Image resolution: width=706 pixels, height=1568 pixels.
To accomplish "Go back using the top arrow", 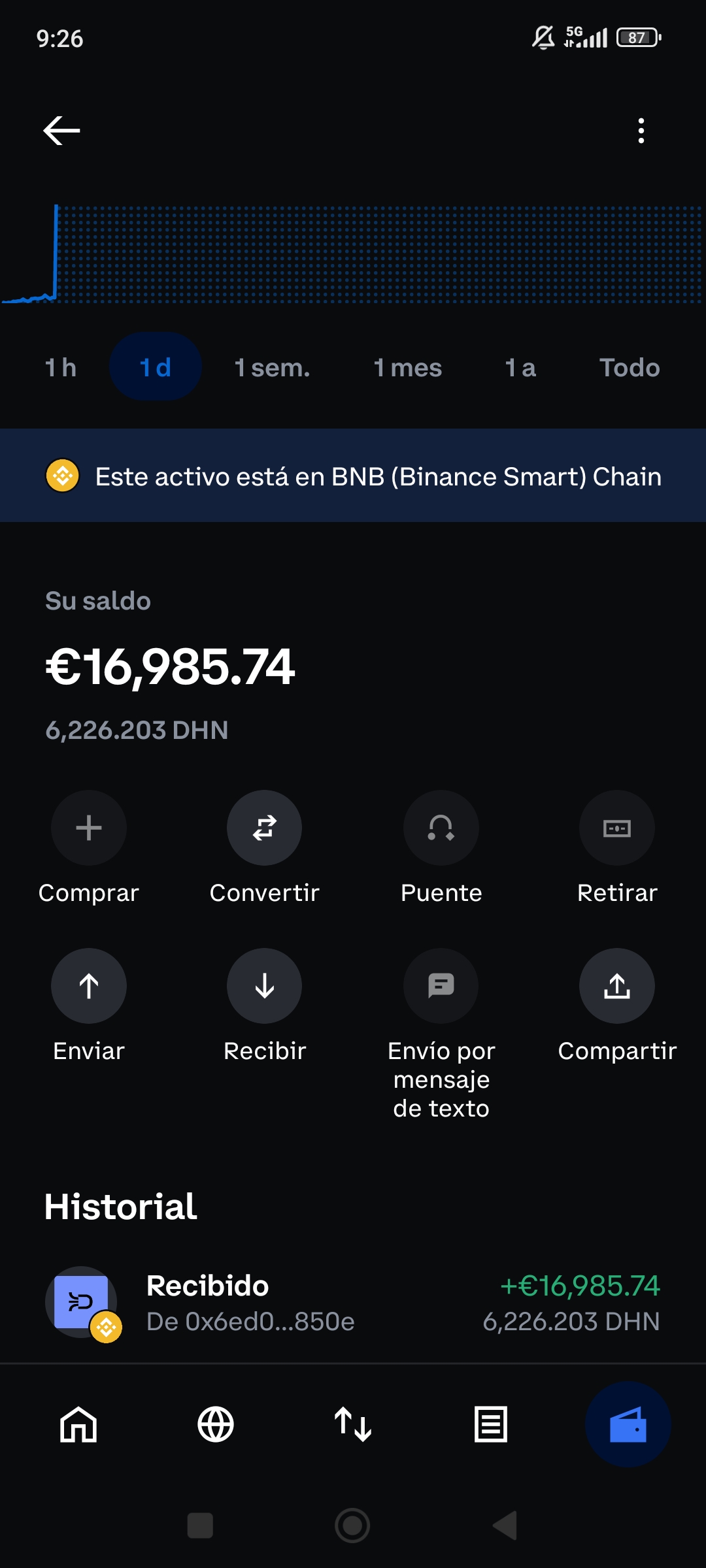I will [x=61, y=131].
